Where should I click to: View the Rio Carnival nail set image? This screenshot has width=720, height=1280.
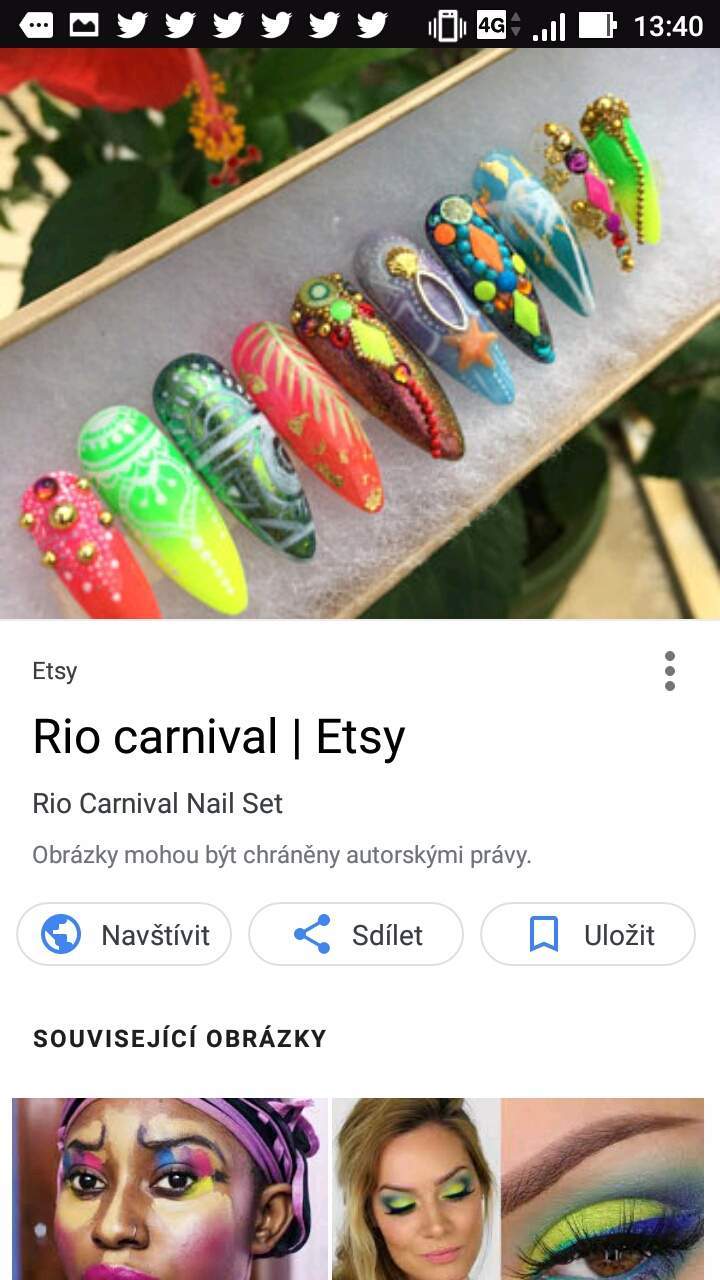point(360,333)
